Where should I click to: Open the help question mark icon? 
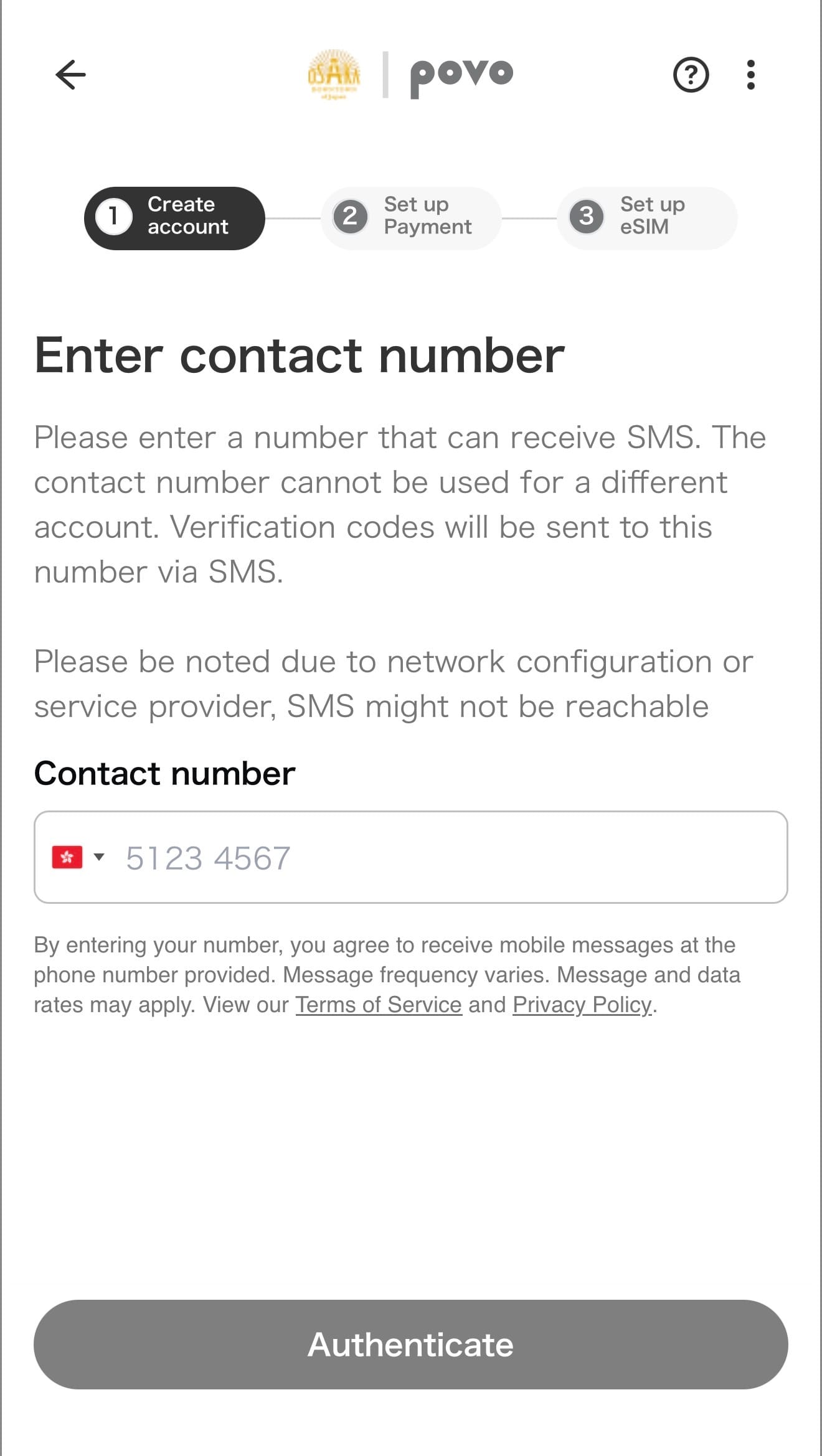[691, 75]
